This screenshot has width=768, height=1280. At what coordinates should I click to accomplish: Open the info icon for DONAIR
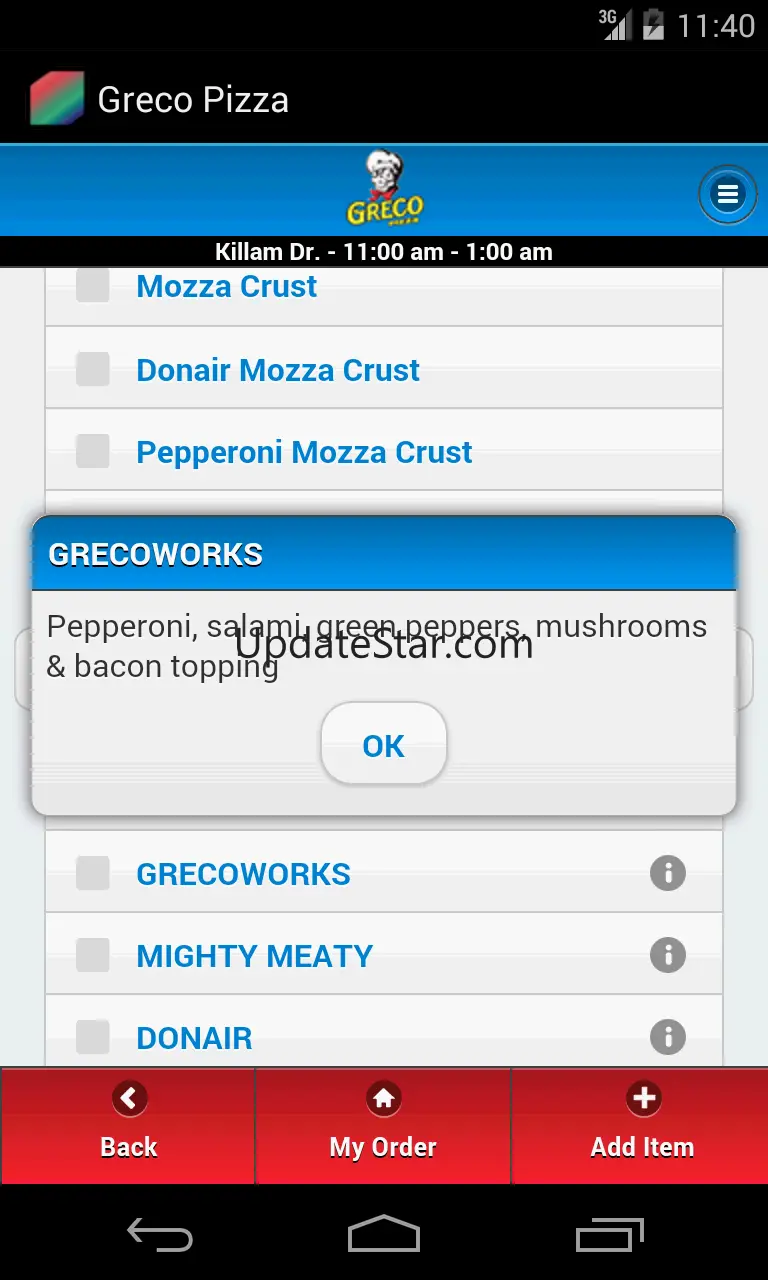(x=667, y=1037)
